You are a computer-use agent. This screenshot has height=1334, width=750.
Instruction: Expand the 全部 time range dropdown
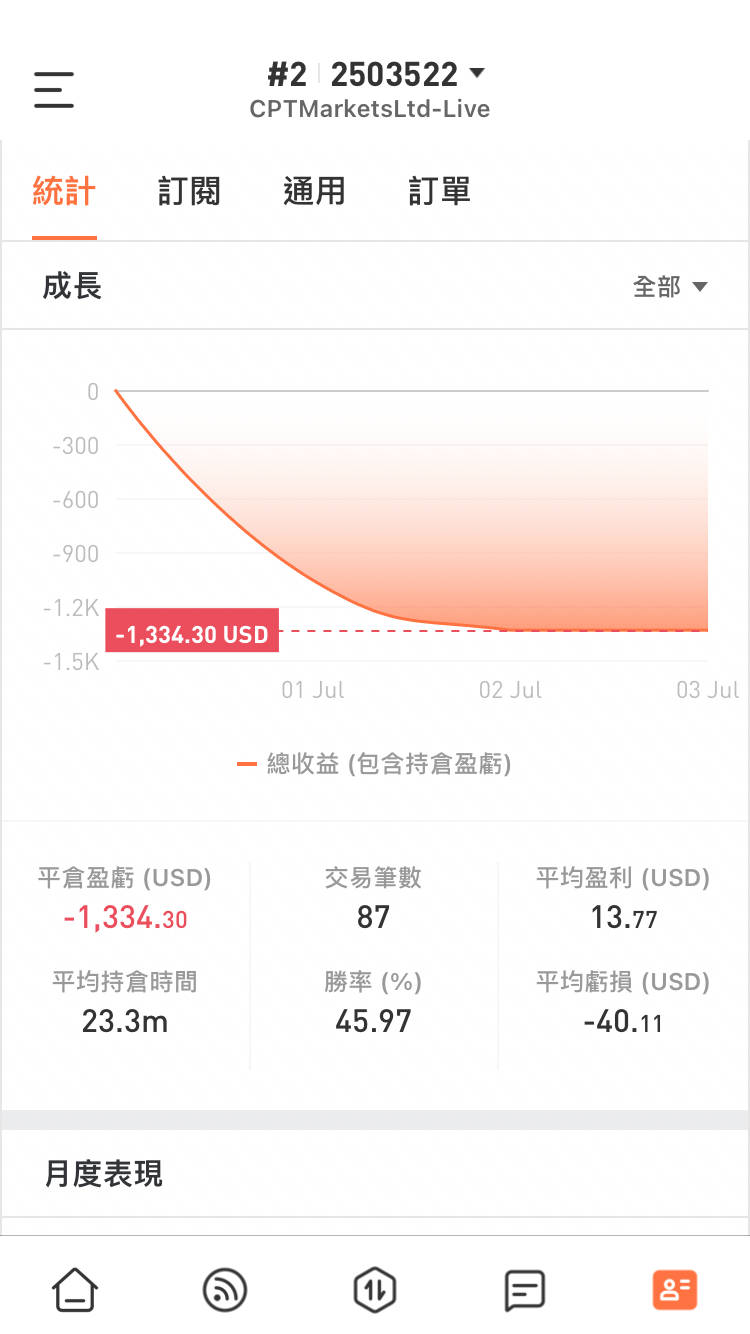coord(670,287)
